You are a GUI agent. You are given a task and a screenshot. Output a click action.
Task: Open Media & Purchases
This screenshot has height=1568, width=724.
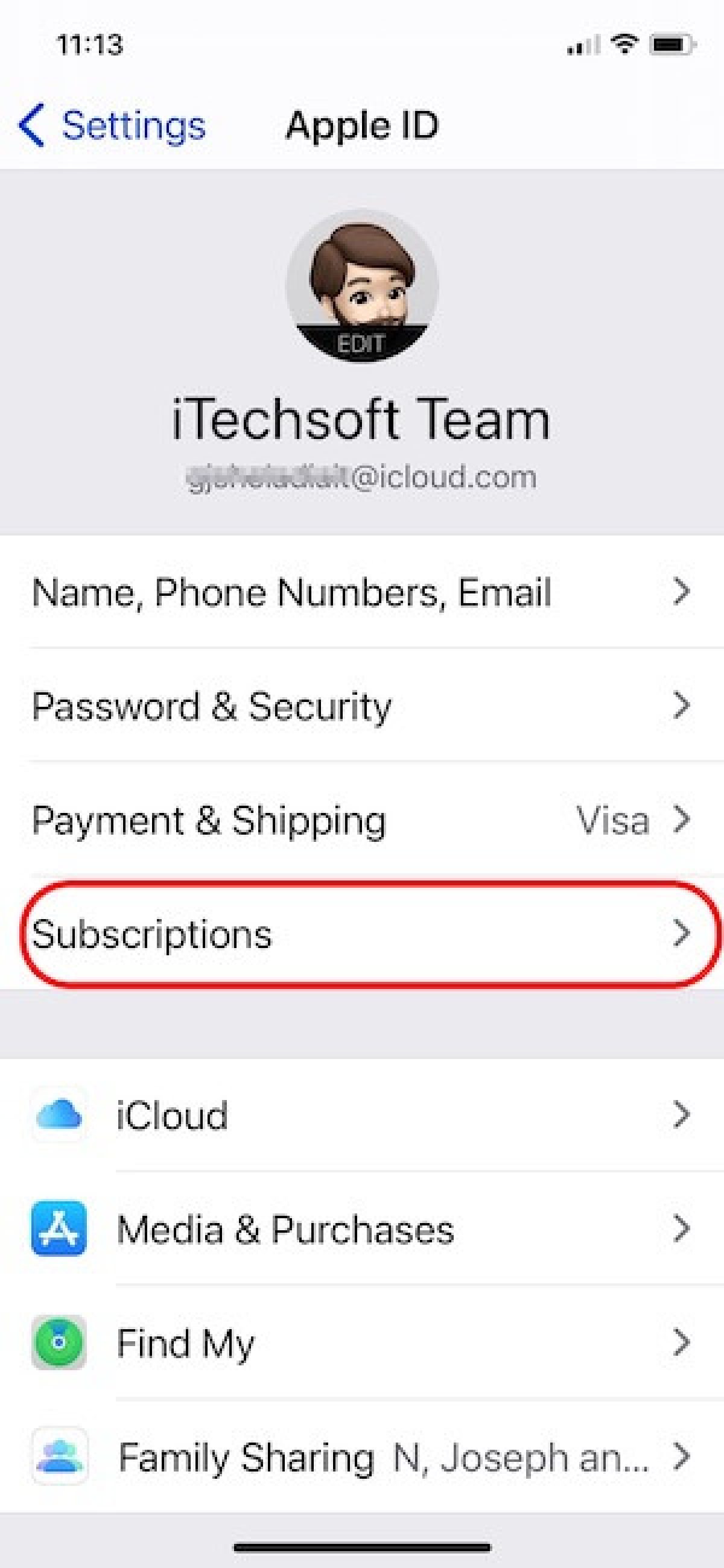click(x=361, y=1230)
